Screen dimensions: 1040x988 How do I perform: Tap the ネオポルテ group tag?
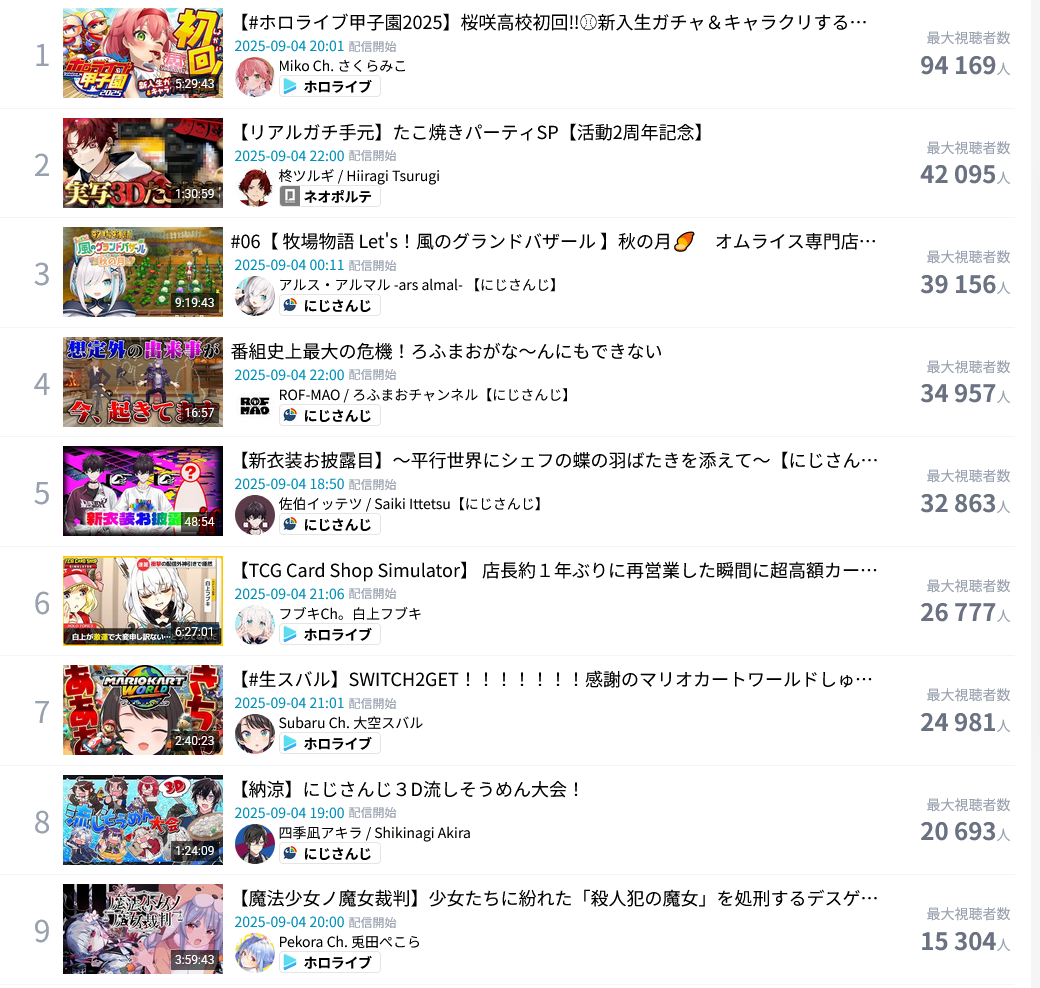329,197
